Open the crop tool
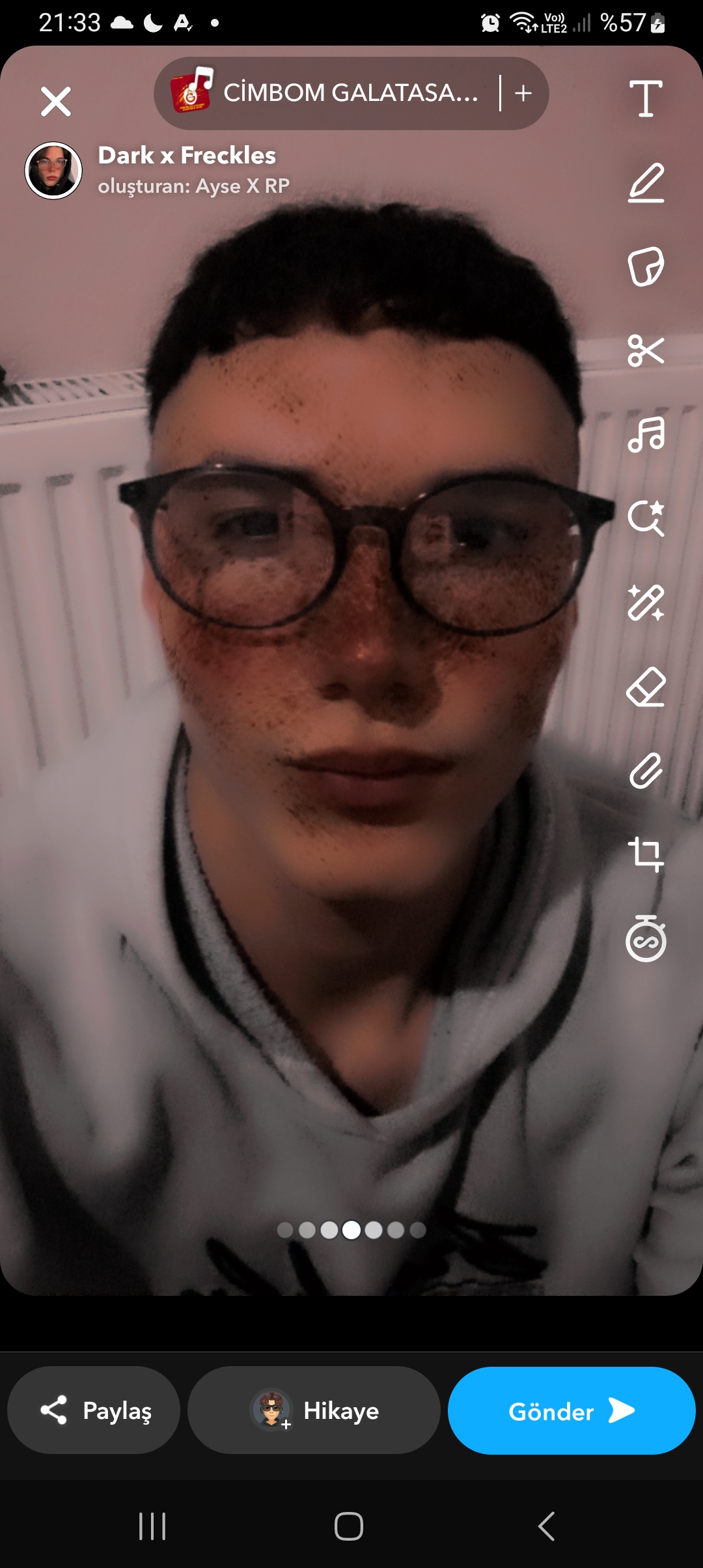The width and height of the screenshot is (703, 1568). 646,854
